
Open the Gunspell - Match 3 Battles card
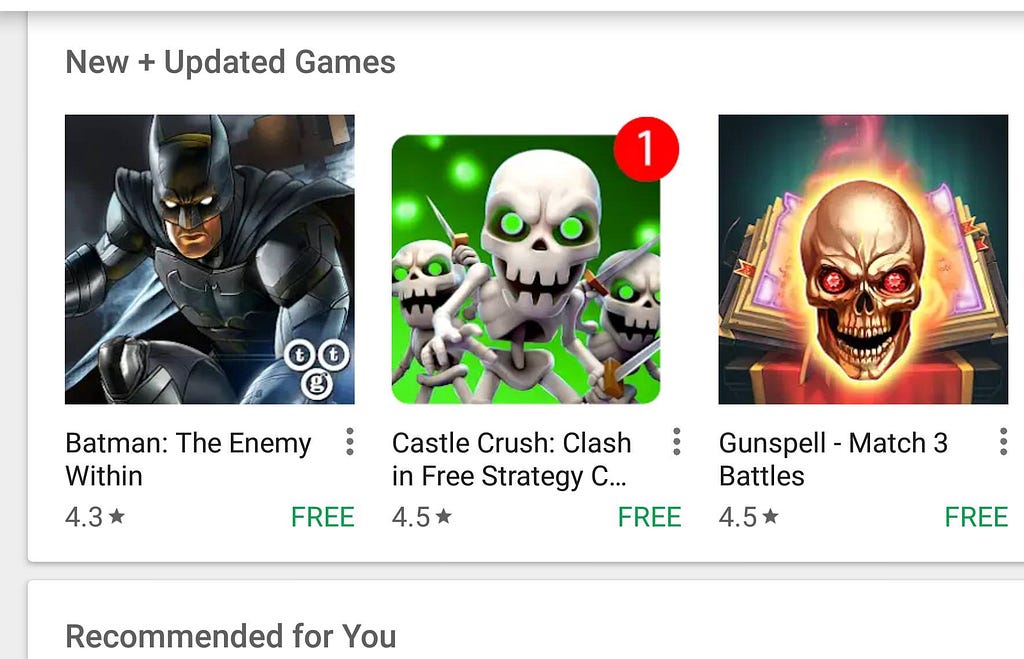(862, 259)
